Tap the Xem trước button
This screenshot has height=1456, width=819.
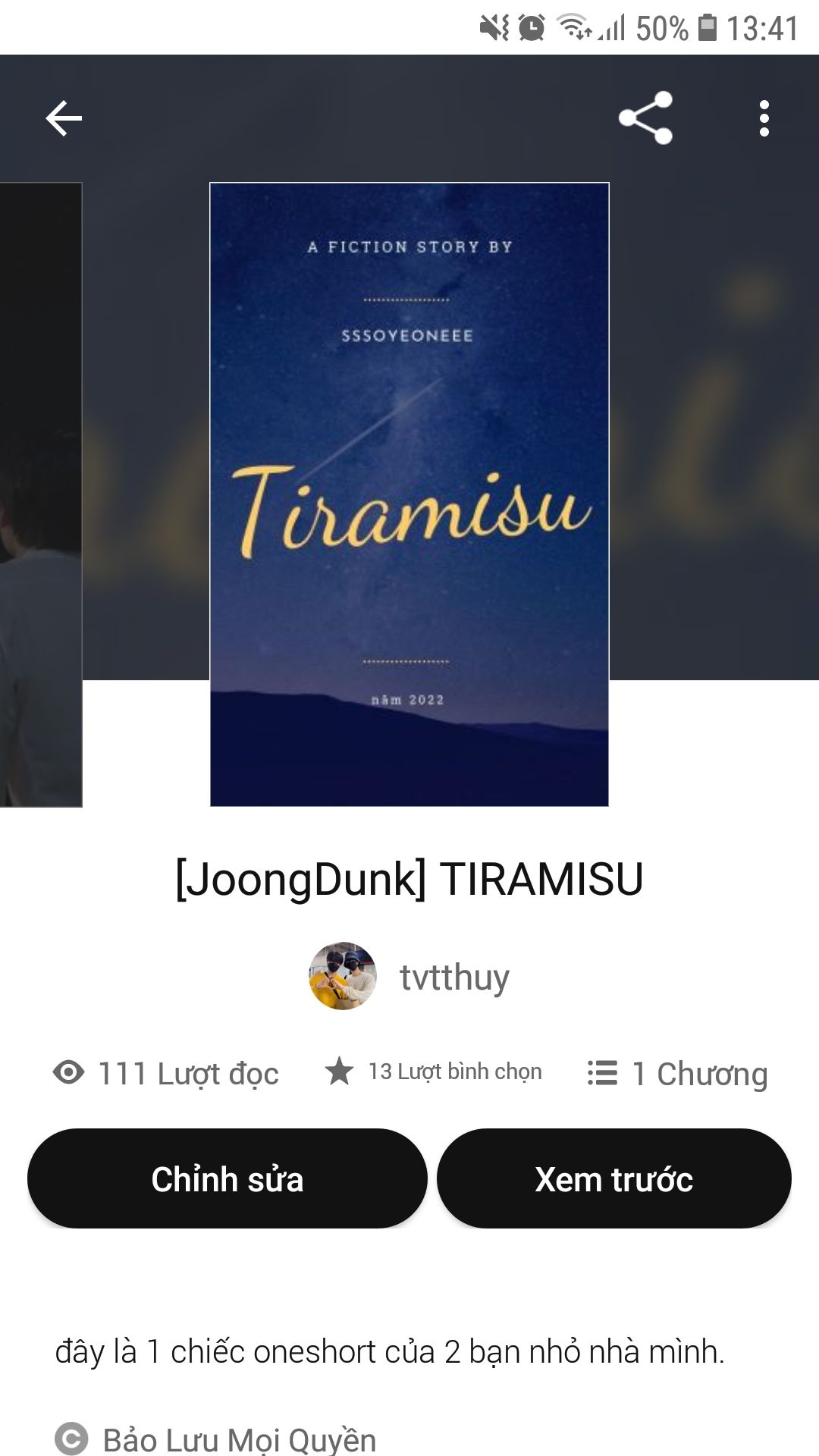(614, 1178)
